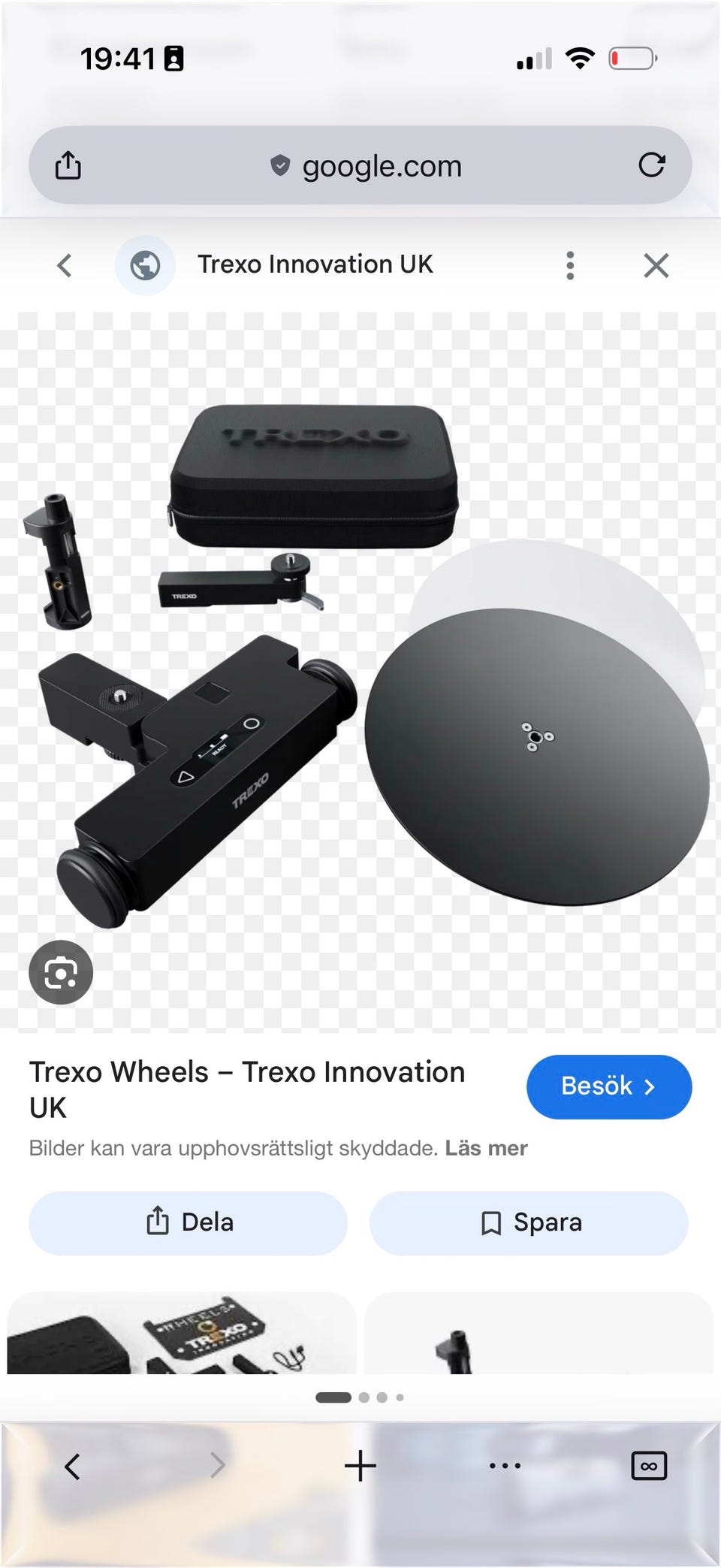Open the google.com address field

click(x=367, y=166)
